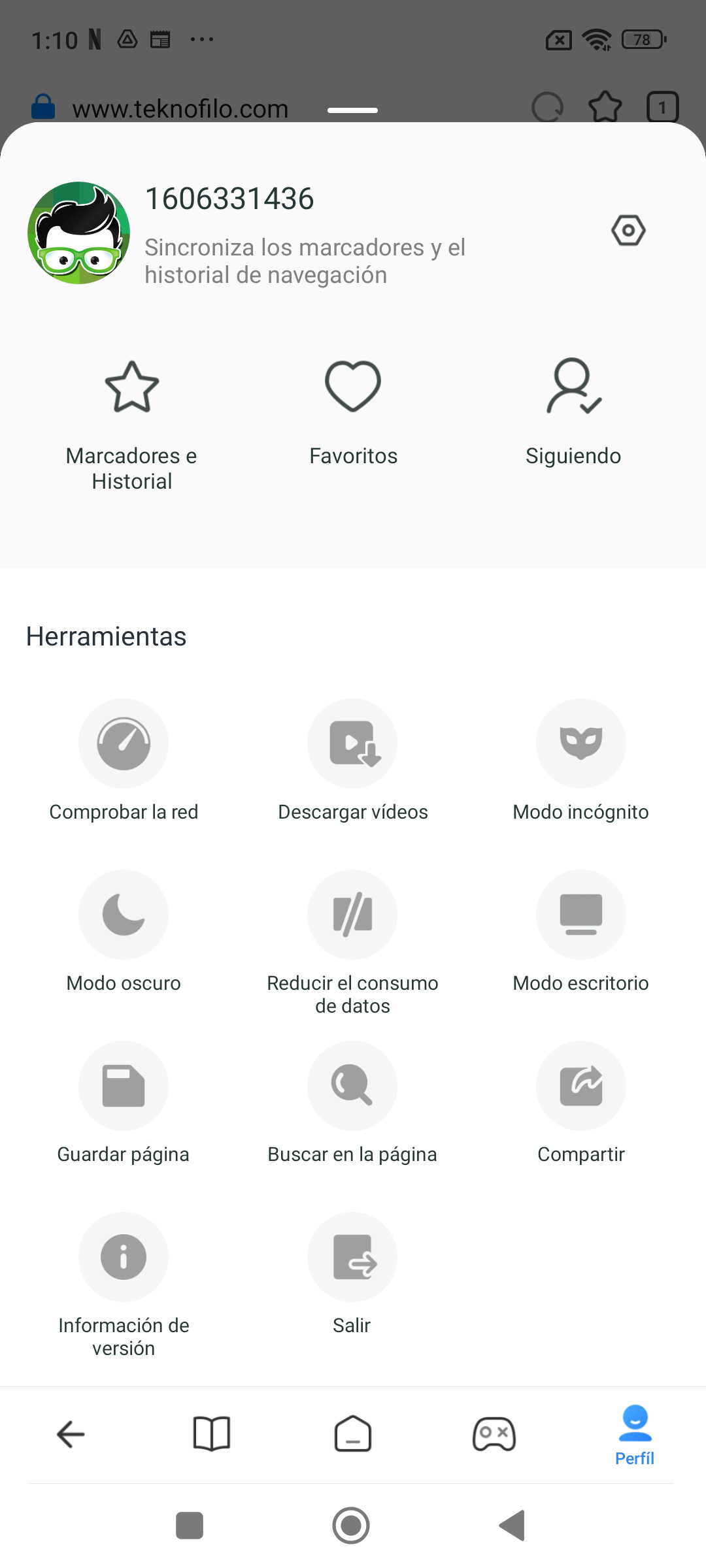Viewport: 706px width, 1568px height.
Task: Open the games controller icon
Action: click(x=494, y=1434)
